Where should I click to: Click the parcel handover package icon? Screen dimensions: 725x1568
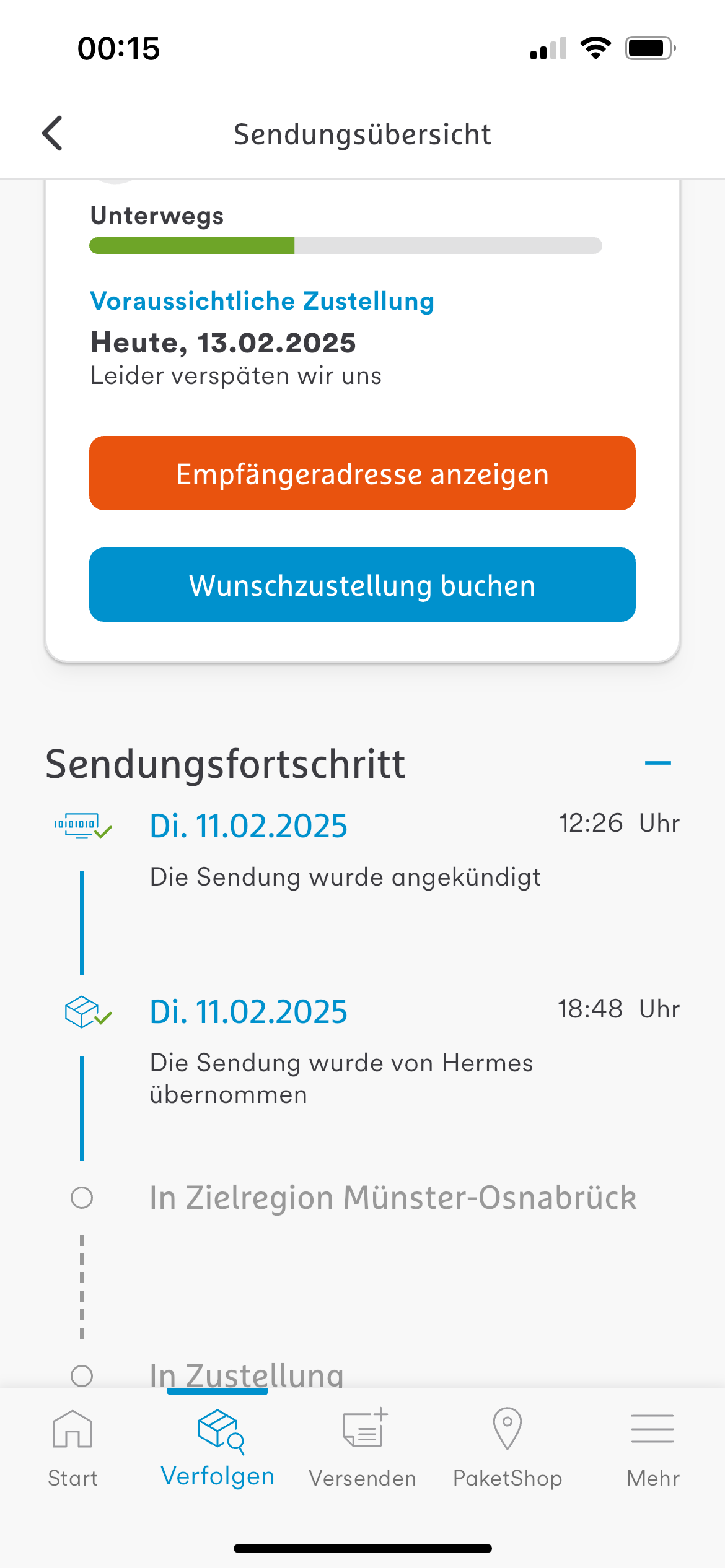(82, 1011)
